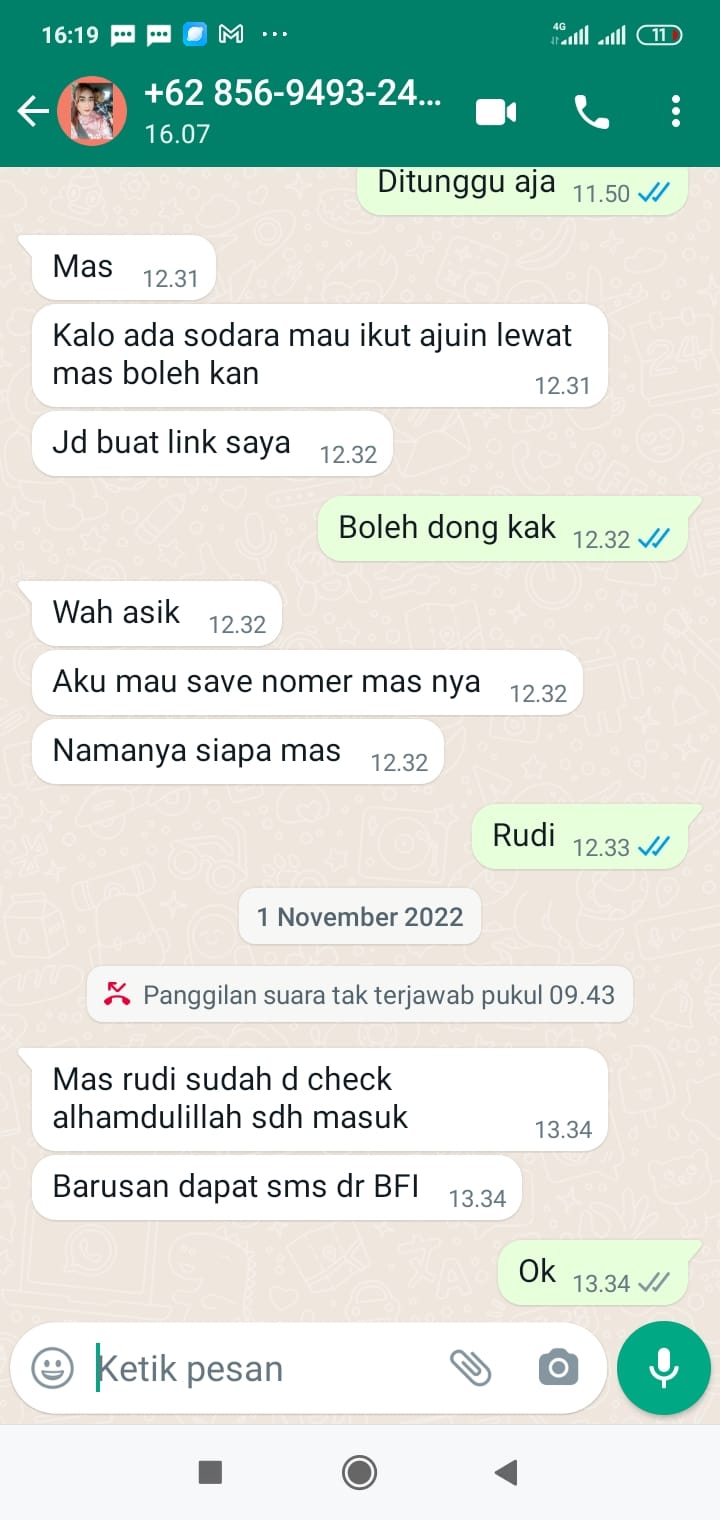Start a video call
This screenshot has height=1520, width=720.
click(x=496, y=112)
